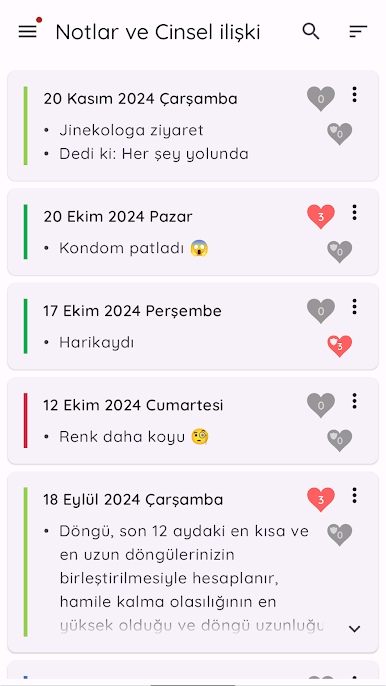
Task: Open the search icon in the app bar
Action: coord(311,32)
